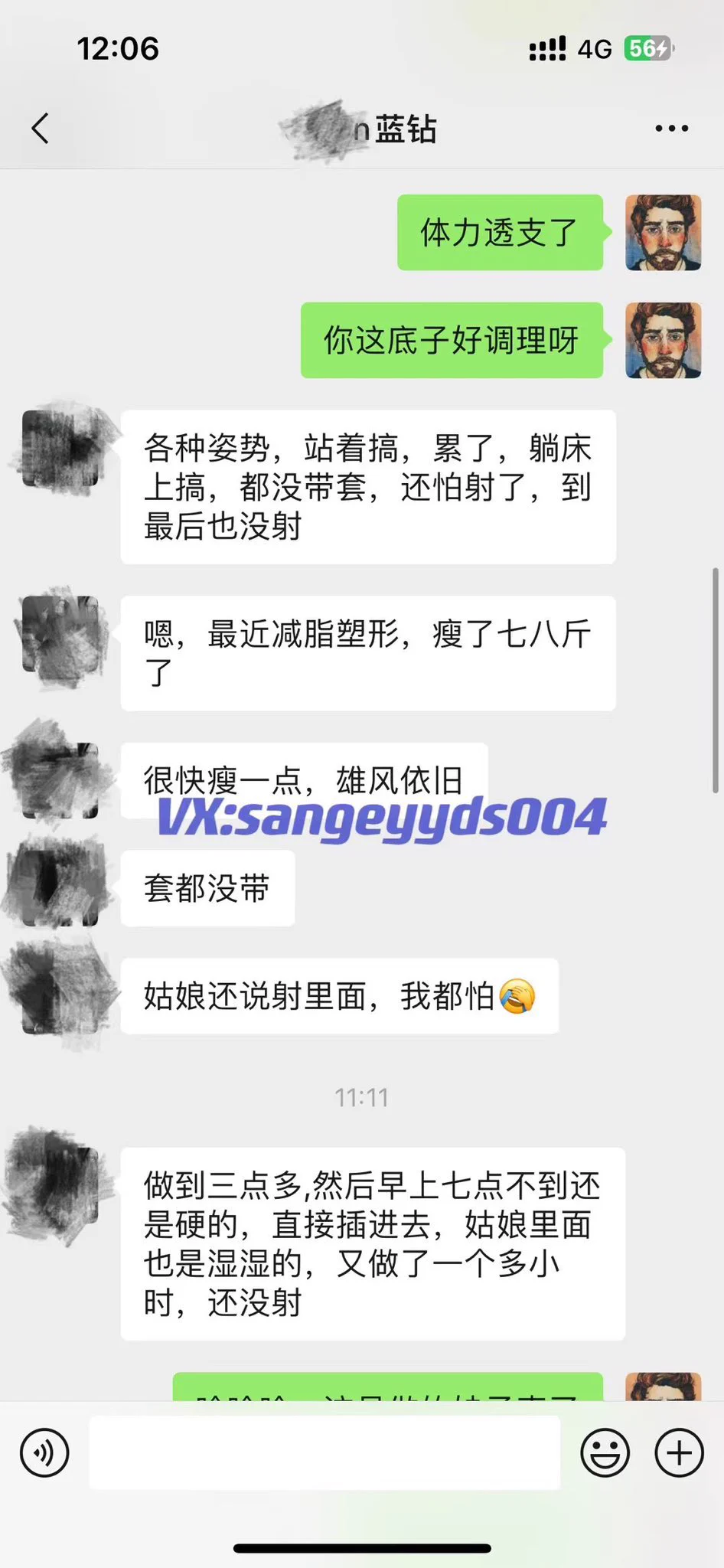The width and height of the screenshot is (724, 1568).
Task: Go back to the chat list
Action: tap(41, 129)
